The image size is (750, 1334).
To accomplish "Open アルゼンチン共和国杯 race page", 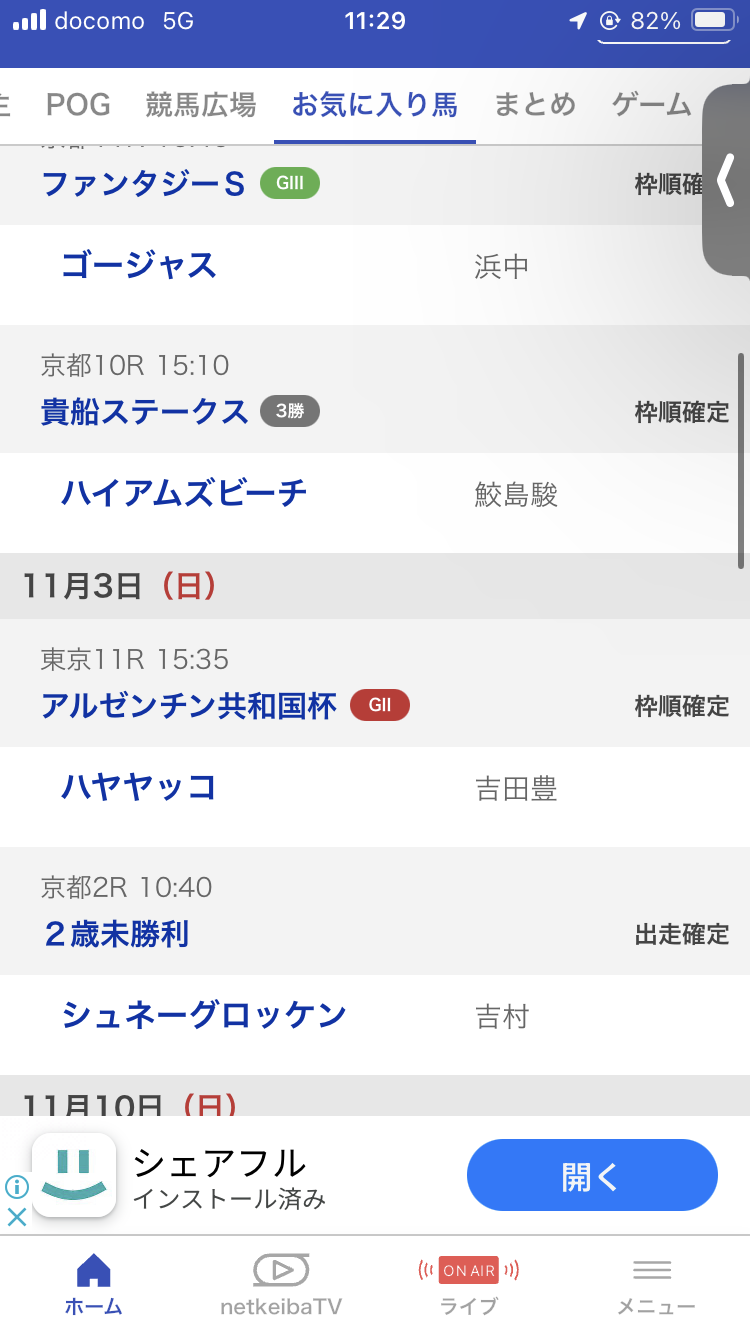I will 189,706.
